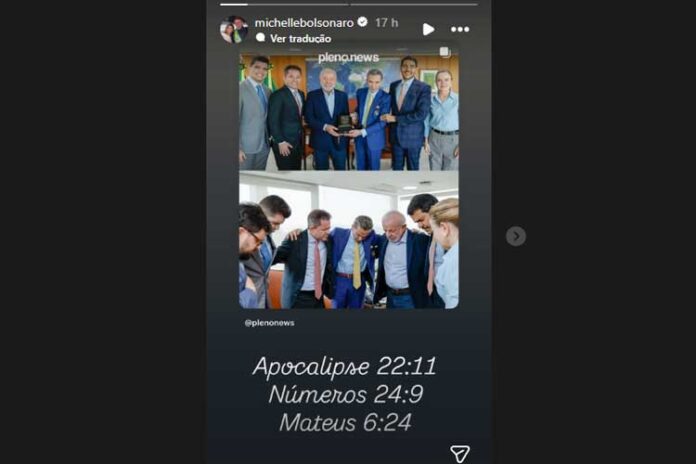Image resolution: width=696 pixels, height=464 pixels.
Task: Open michellebolsonaro's profile picture
Action: [x=233, y=29]
